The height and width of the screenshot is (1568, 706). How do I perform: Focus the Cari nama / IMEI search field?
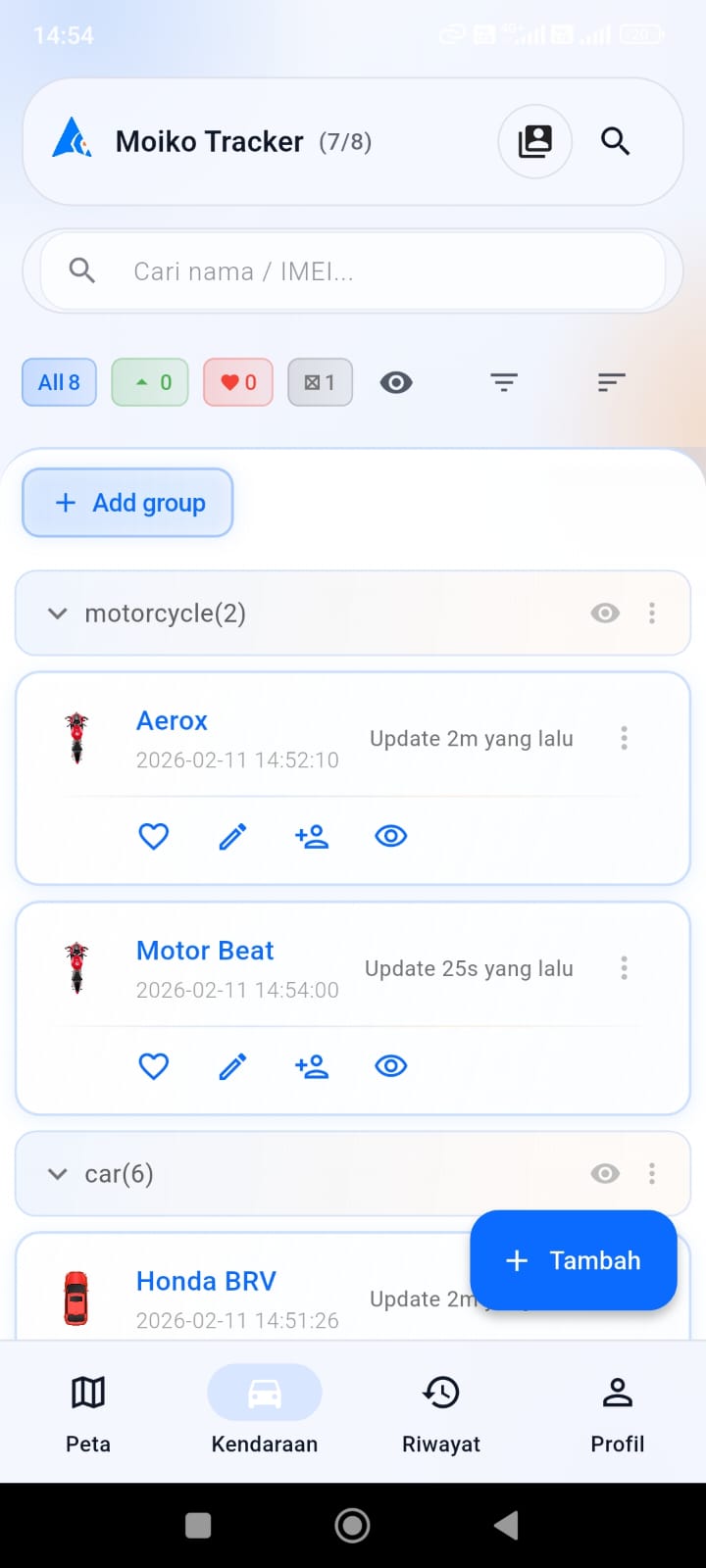pos(353,271)
